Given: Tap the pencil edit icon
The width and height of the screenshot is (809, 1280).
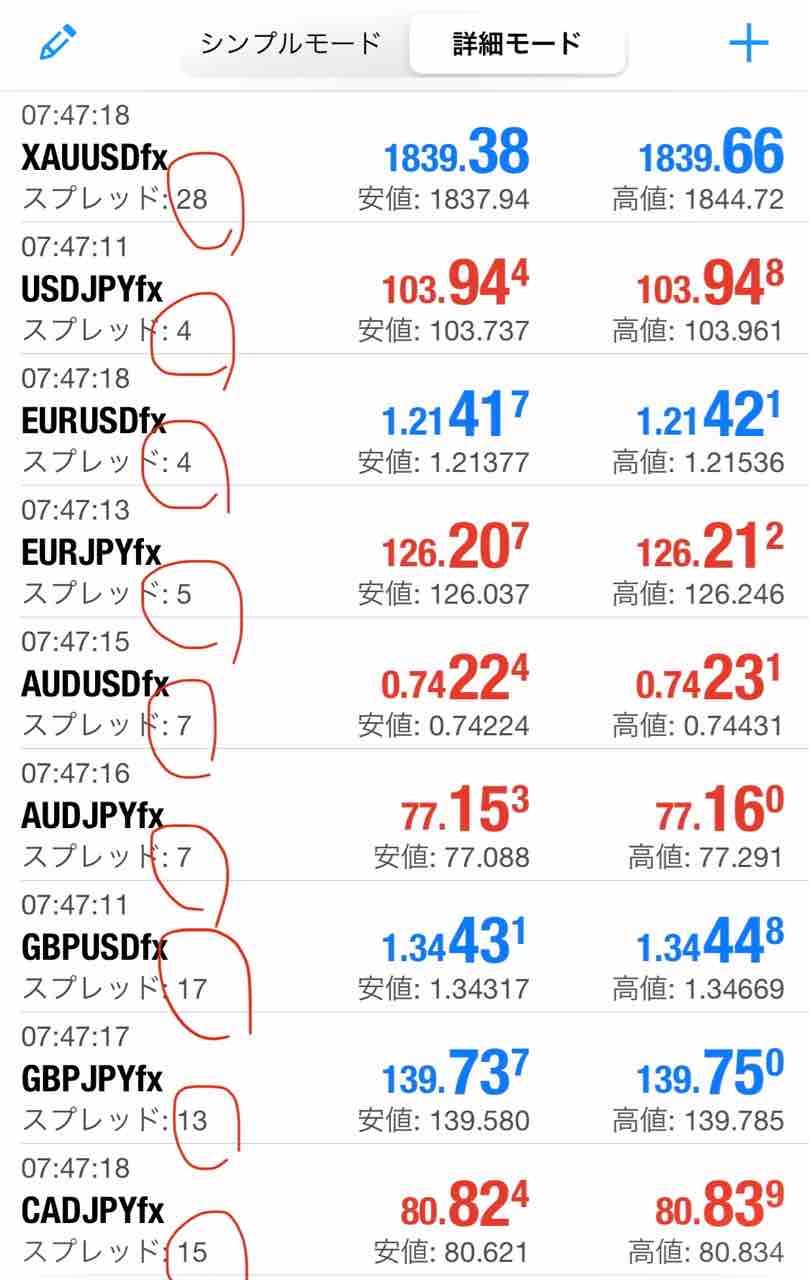Looking at the screenshot, I should pos(58,43).
